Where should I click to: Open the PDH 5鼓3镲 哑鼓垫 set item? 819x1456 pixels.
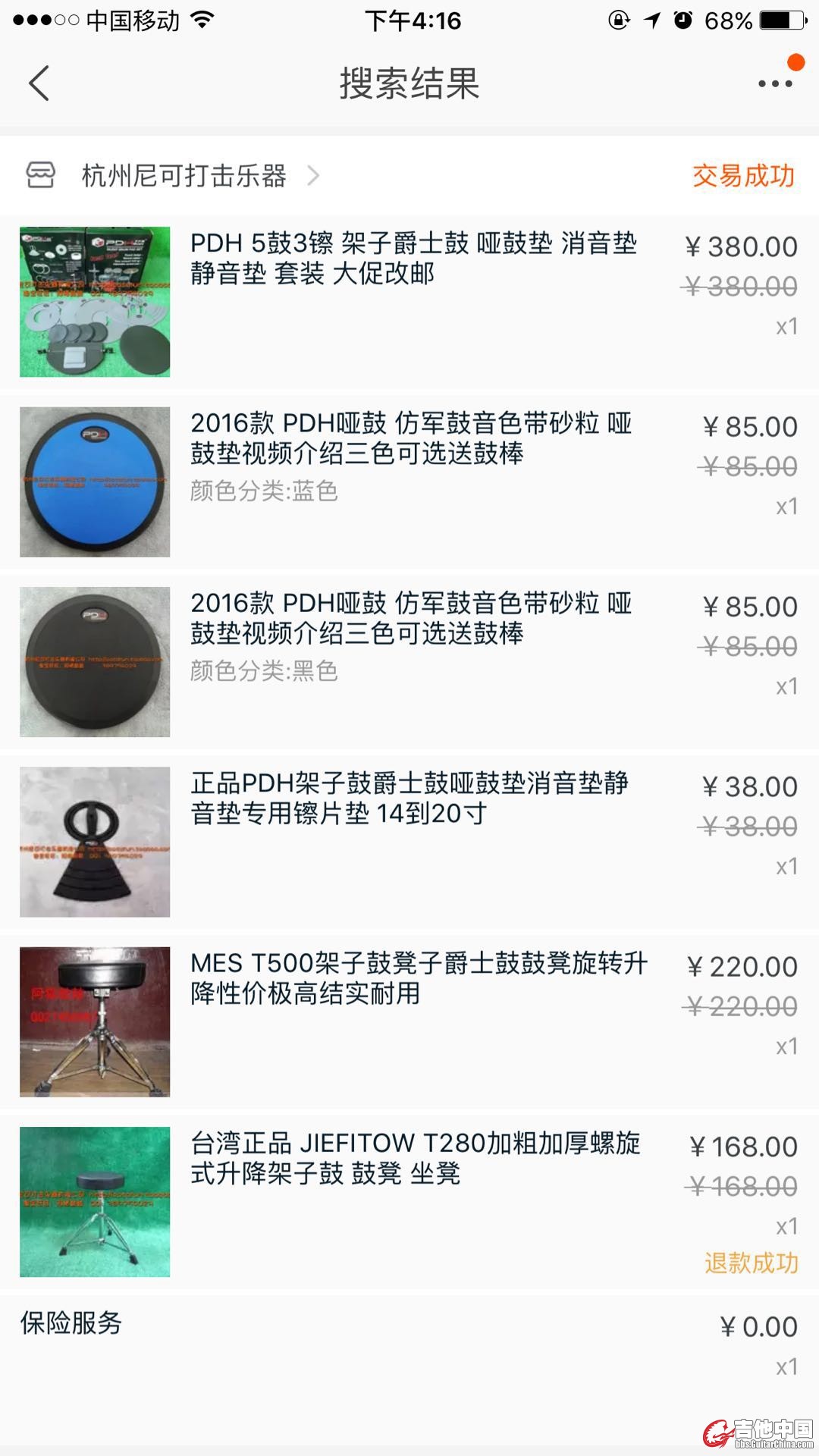[413, 258]
